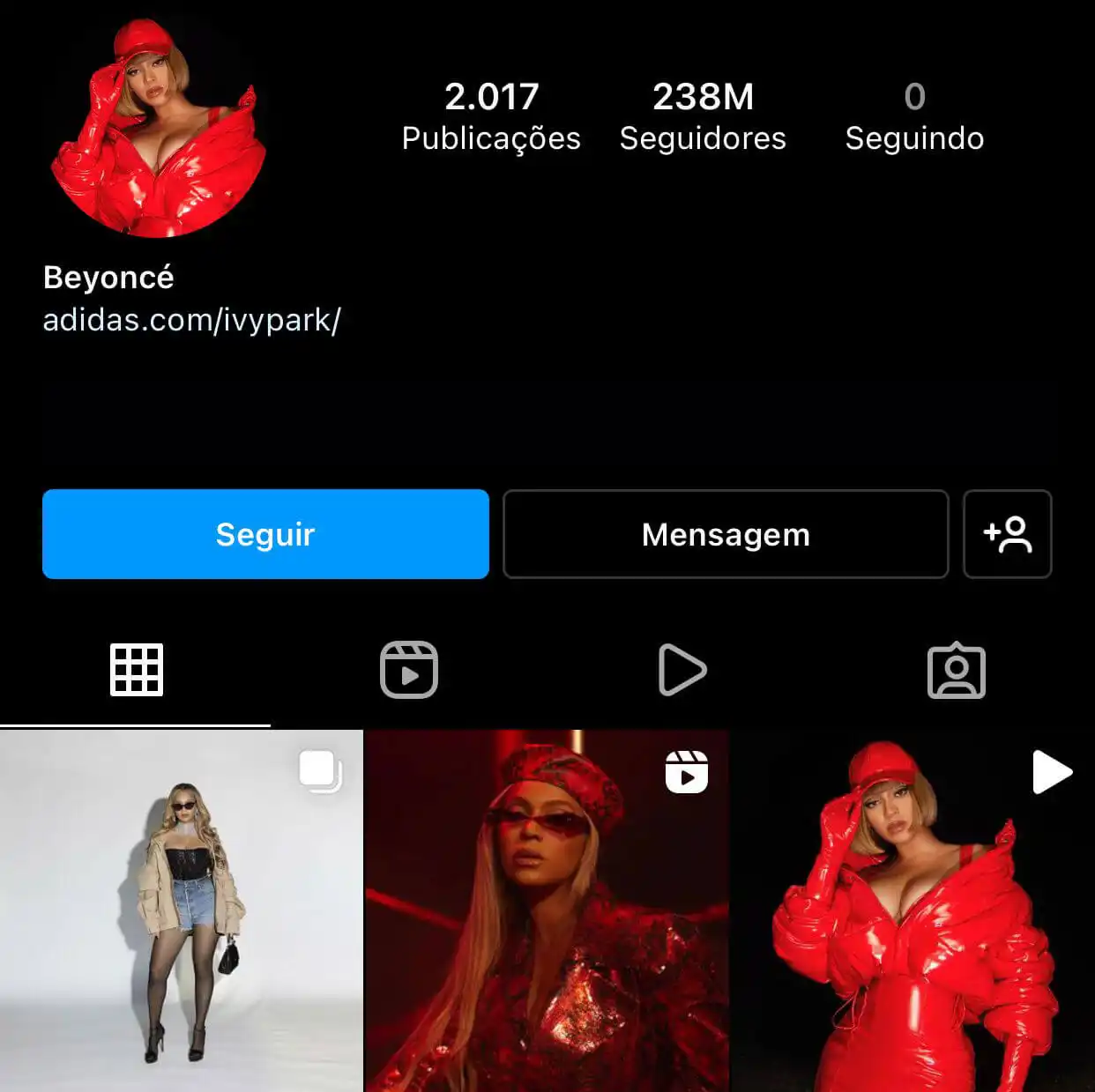Open the adidas.com/ivypark/ link

pos(191,320)
